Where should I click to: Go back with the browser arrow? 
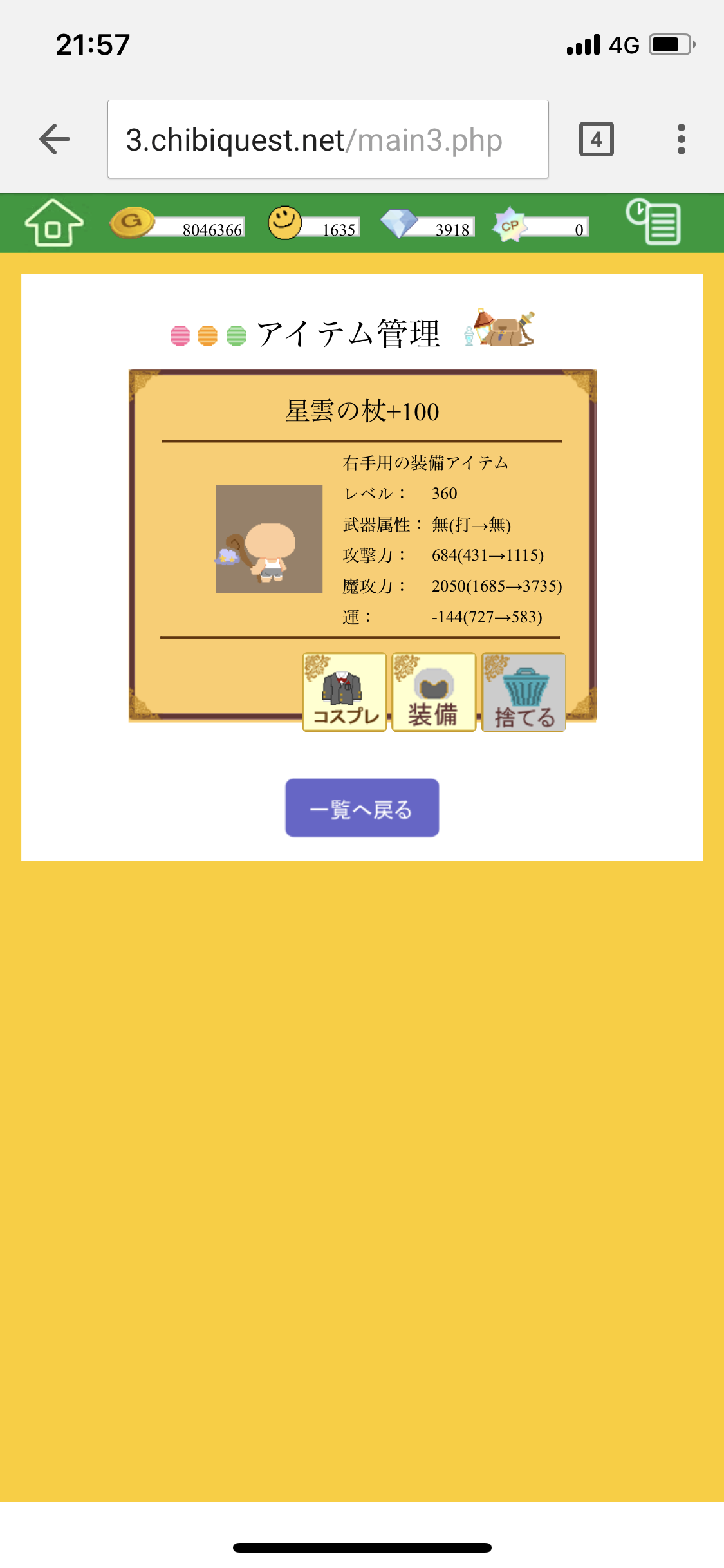coord(55,139)
